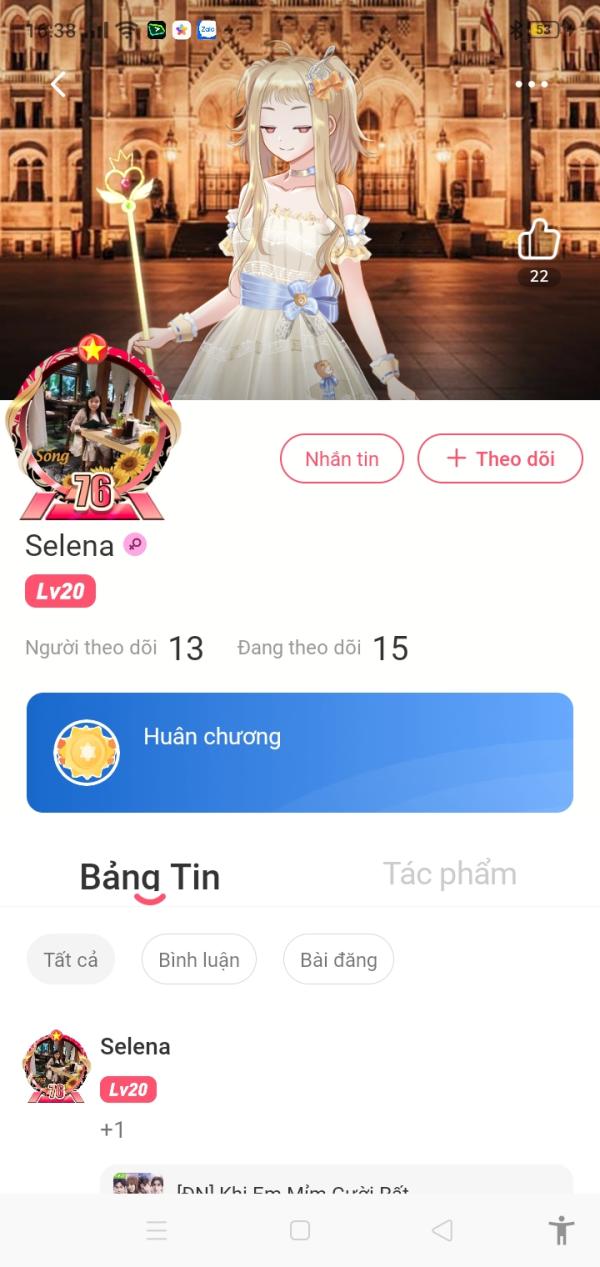This screenshot has width=600, height=1267.
Task: Tap the system home button
Action: (x=300, y=1230)
